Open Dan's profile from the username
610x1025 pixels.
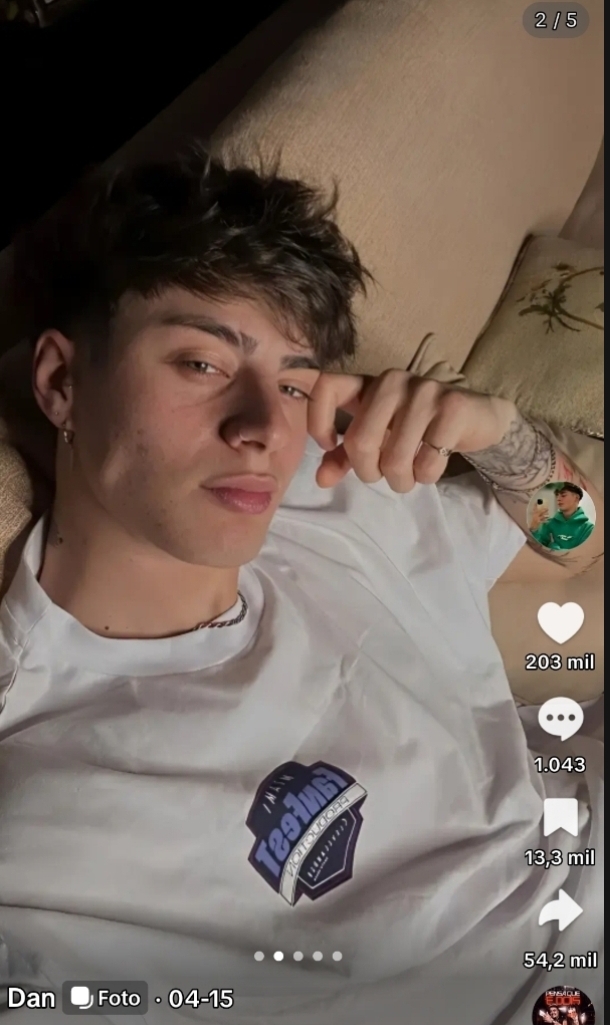tap(31, 998)
